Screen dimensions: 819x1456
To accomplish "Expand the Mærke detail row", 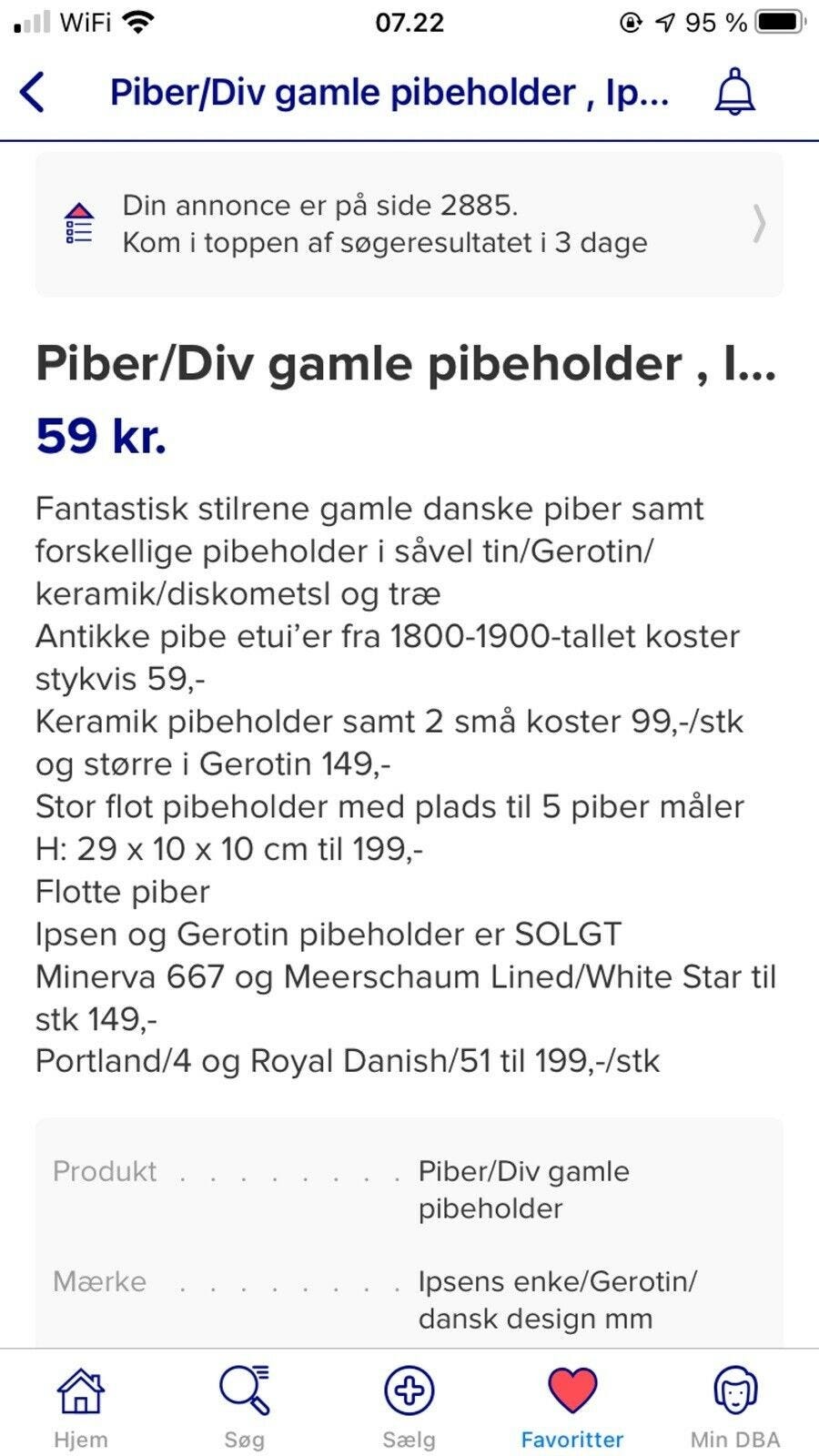I will pos(409,1297).
